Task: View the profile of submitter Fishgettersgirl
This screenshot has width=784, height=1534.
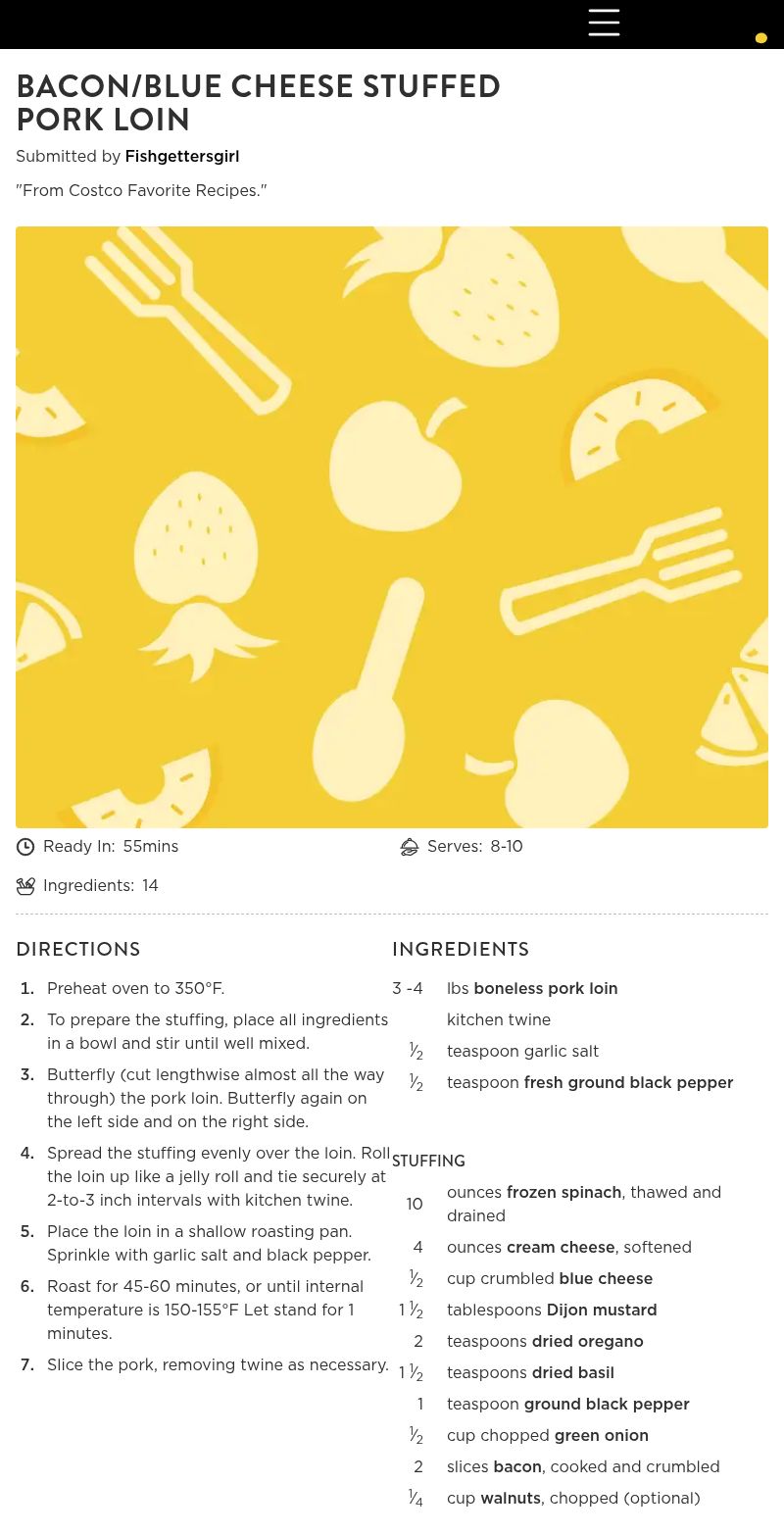Action: point(181,157)
